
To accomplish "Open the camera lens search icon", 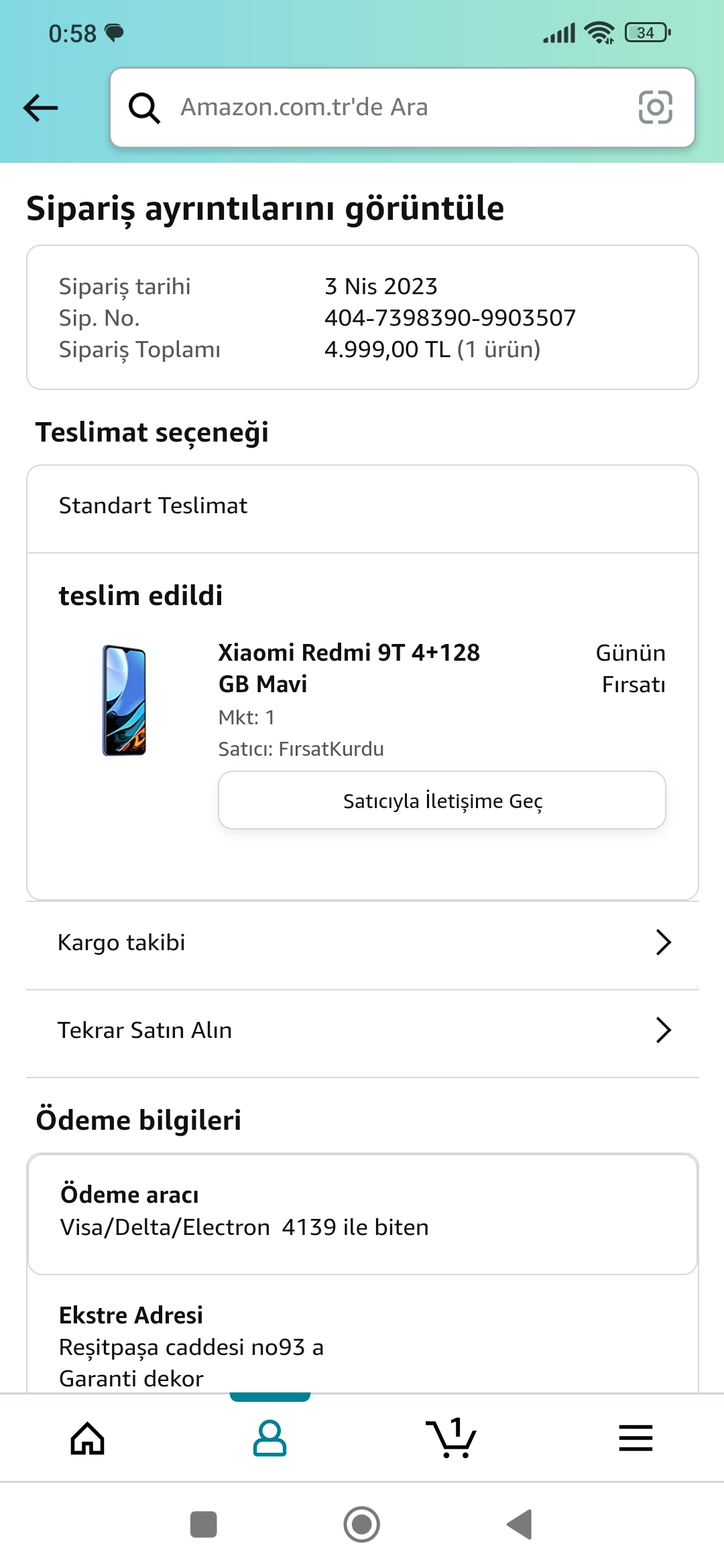I will click(655, 107).
